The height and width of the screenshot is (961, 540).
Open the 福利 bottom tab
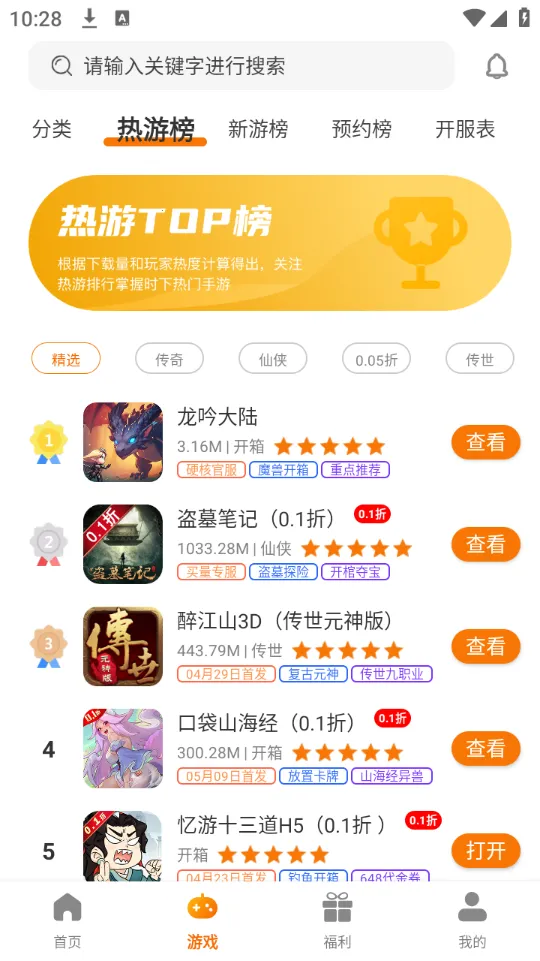337,921
